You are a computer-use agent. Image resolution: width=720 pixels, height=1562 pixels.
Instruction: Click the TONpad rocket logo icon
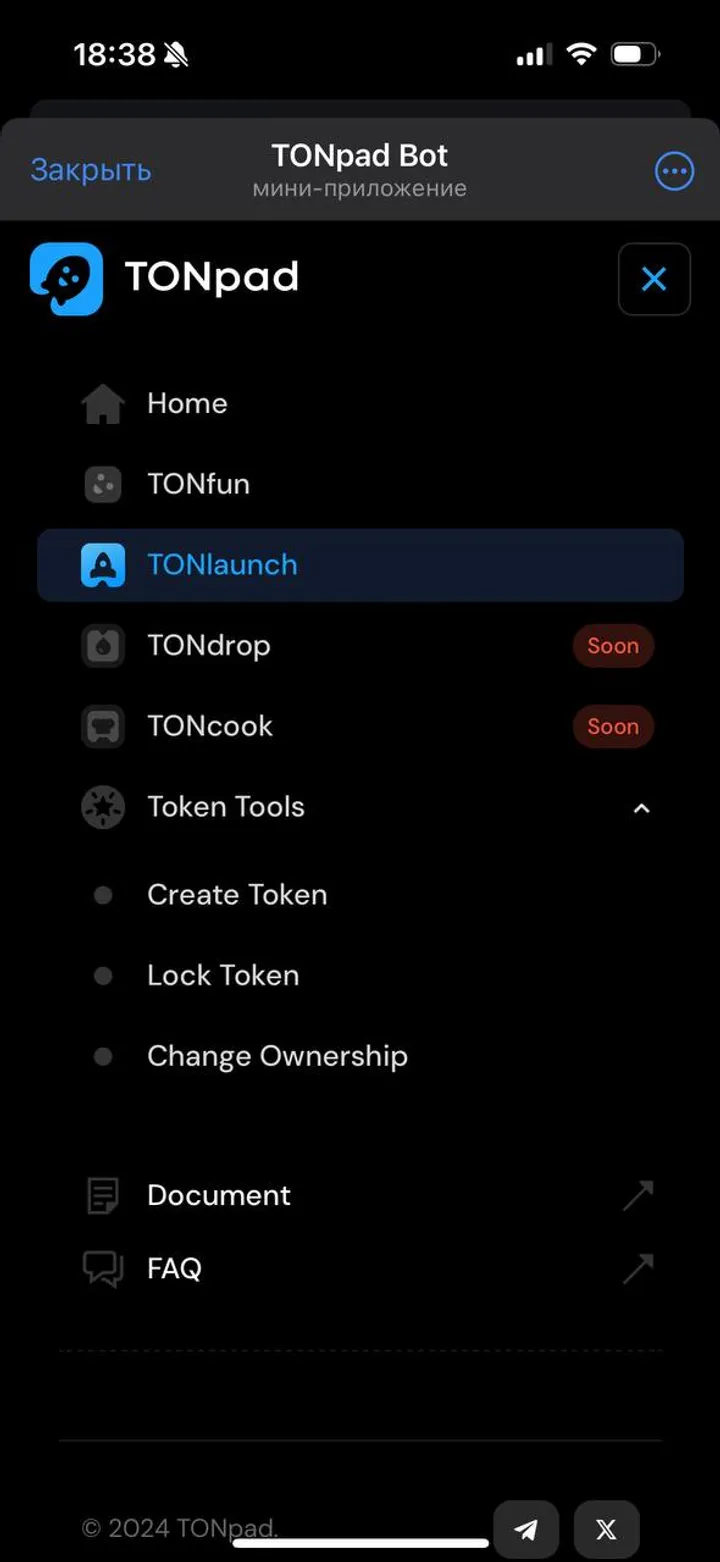(x=65, y=279)
